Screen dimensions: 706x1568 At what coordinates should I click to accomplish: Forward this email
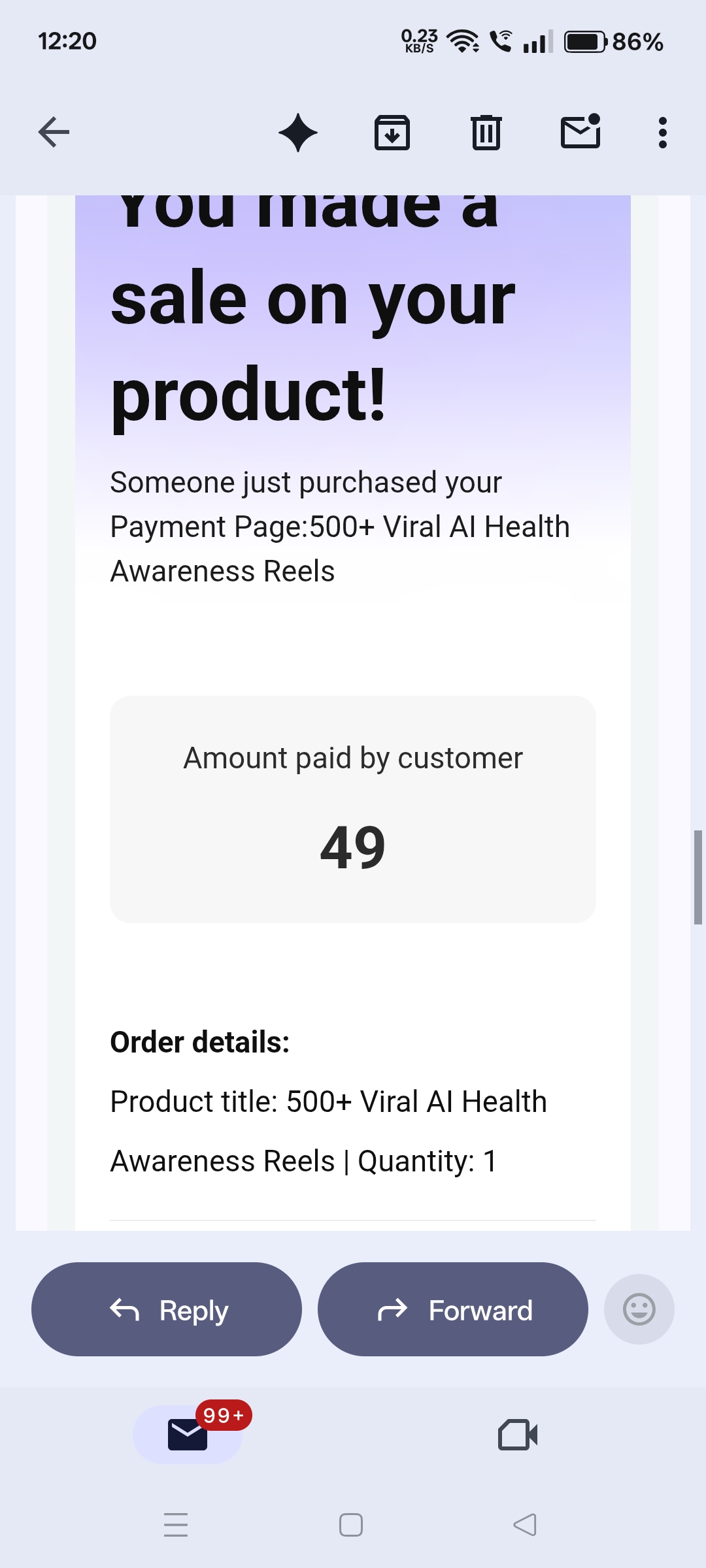coord(452,1309)
